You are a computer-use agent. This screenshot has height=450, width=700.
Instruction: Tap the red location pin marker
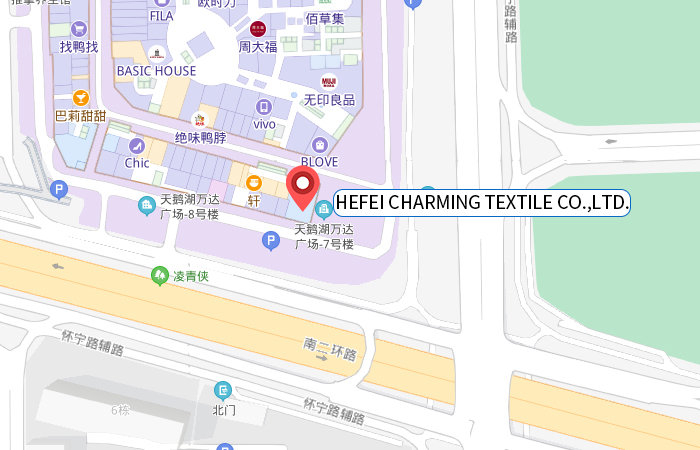click(x=303, y=186)
